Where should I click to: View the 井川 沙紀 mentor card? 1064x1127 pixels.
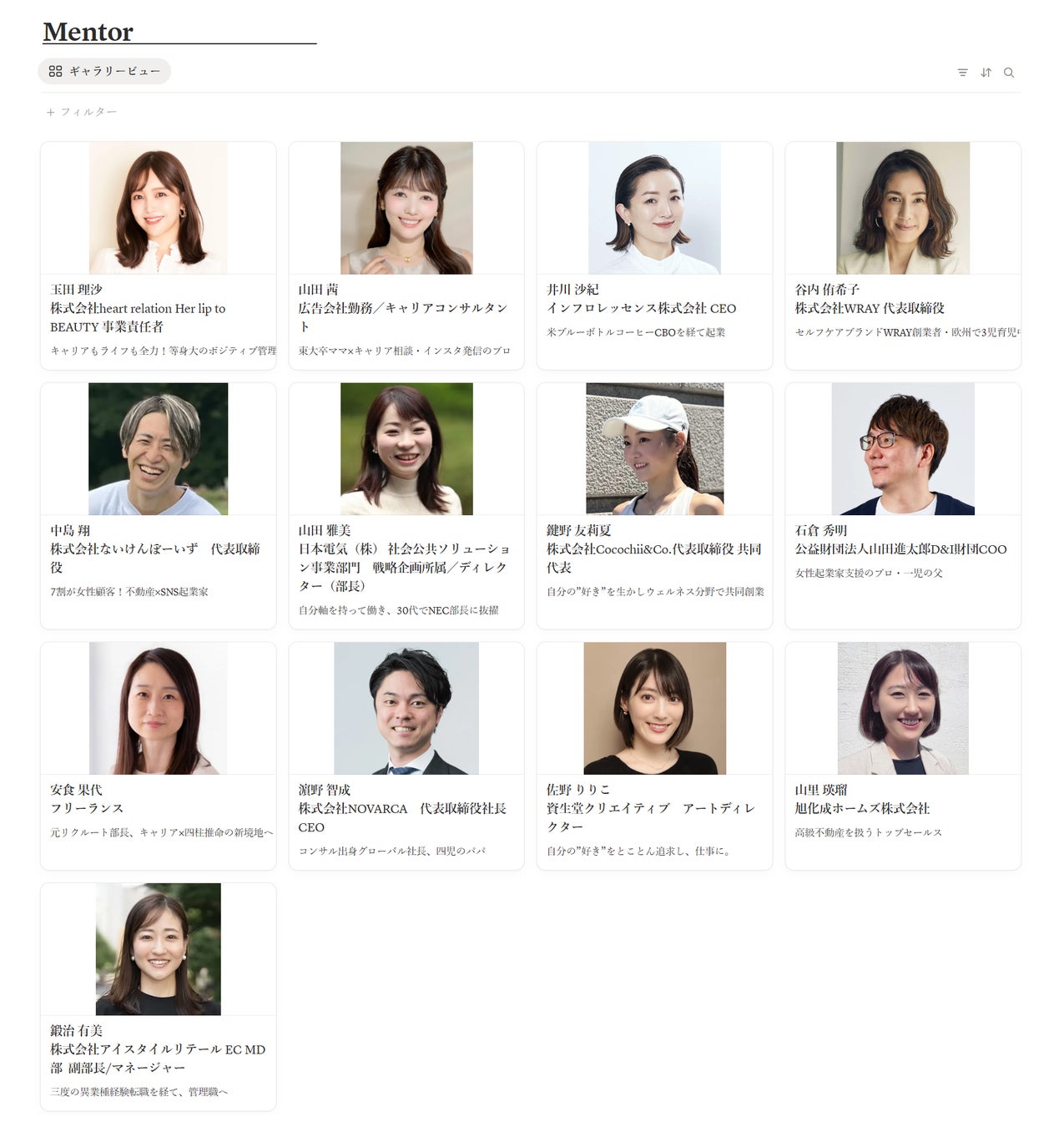[654, 255]
